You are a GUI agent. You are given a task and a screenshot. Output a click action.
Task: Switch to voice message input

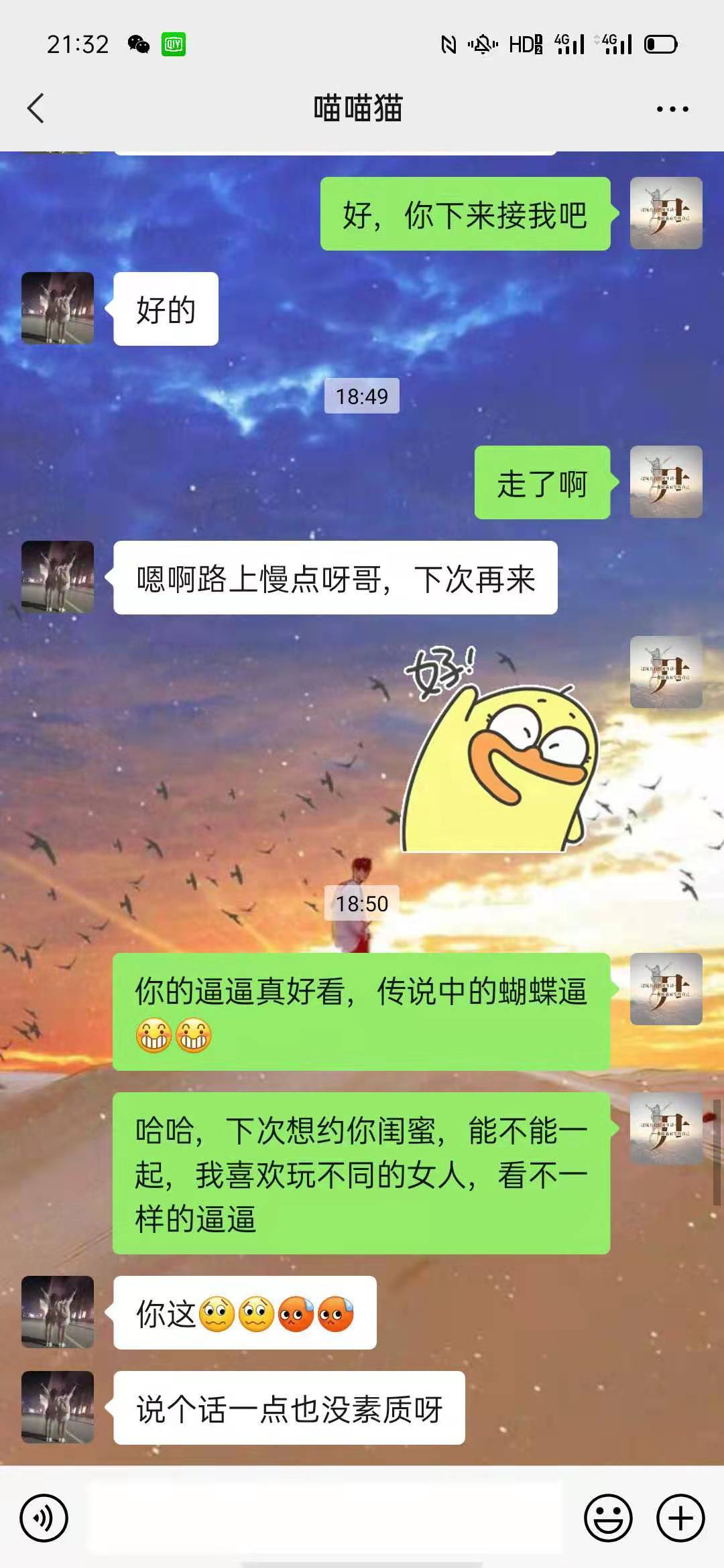click(44, 1518)
